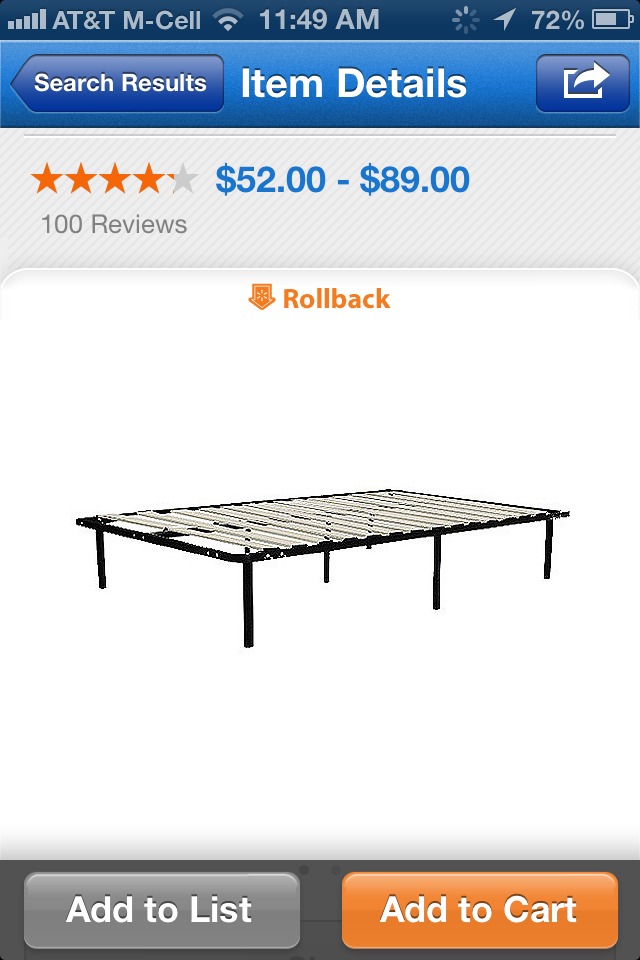The width and height of the screenshot is (640, 960).
Task: Add the bed frame to list
Action: tap(161, 910)
